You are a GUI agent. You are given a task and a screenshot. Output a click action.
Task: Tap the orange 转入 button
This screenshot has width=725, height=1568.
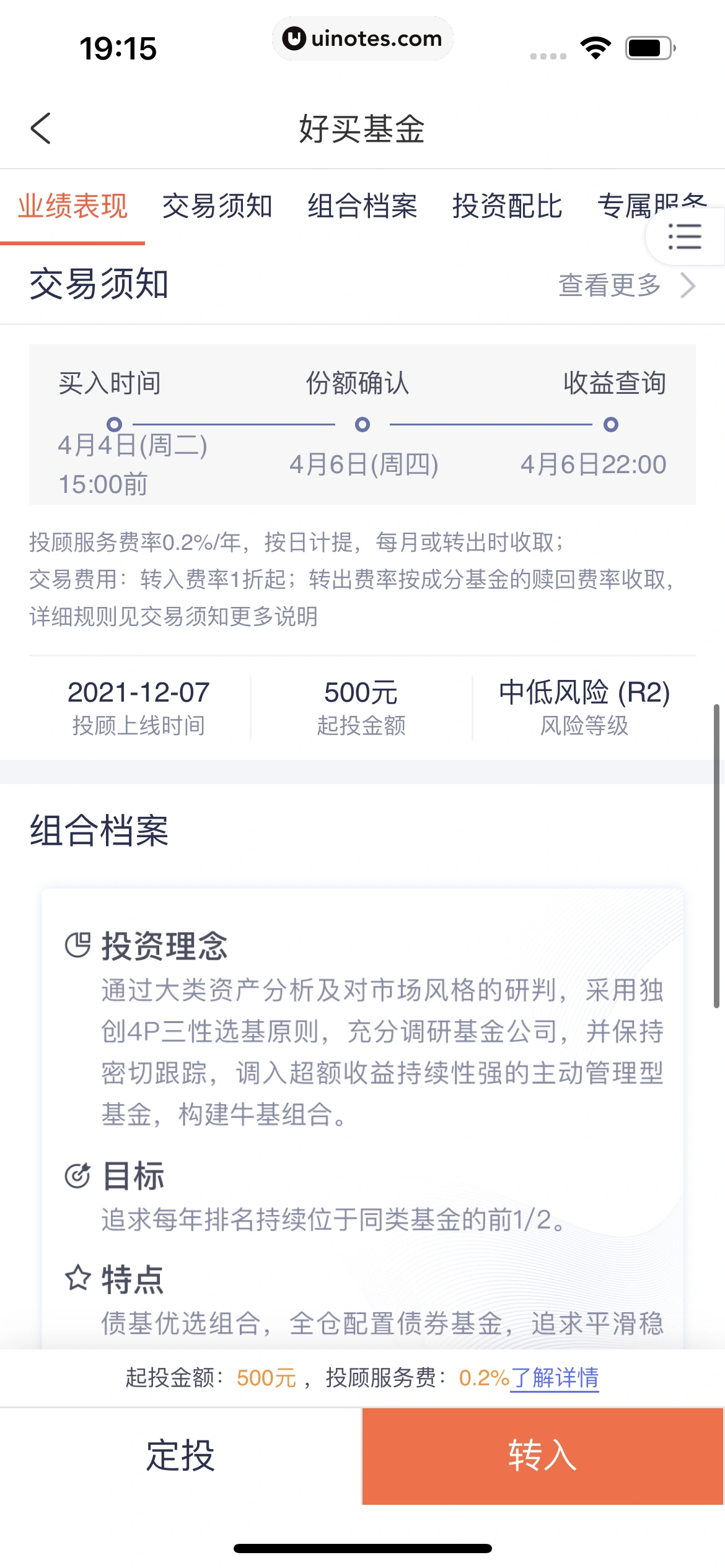point(543,1455)
